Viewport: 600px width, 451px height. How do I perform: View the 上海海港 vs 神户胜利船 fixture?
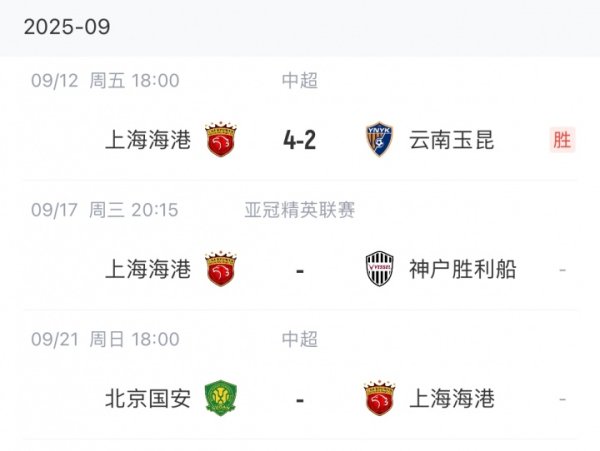click(299, 269)
